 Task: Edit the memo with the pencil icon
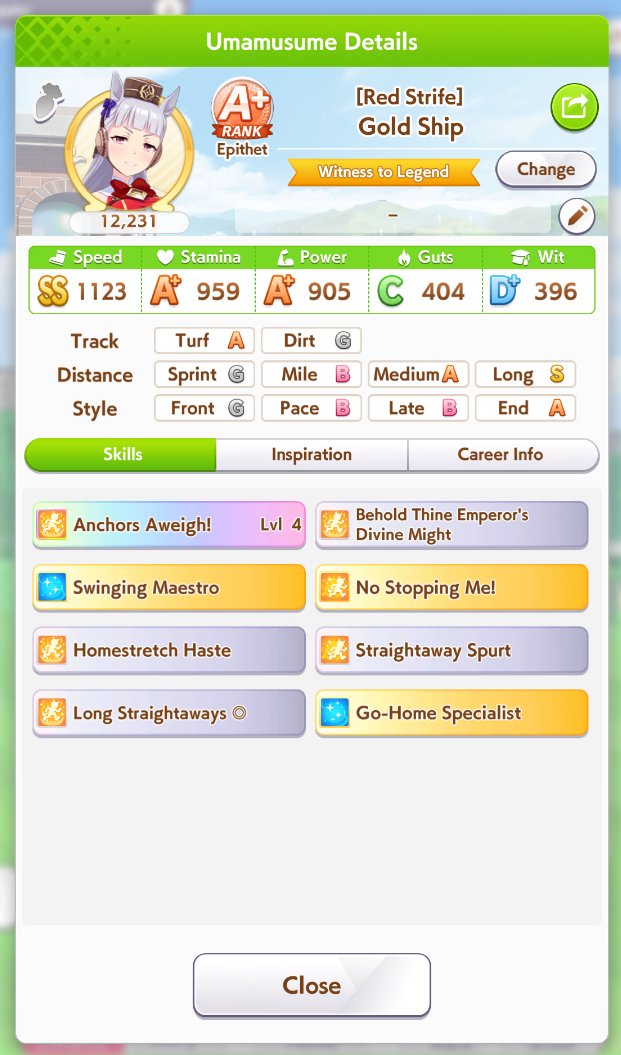pos(576,215)
